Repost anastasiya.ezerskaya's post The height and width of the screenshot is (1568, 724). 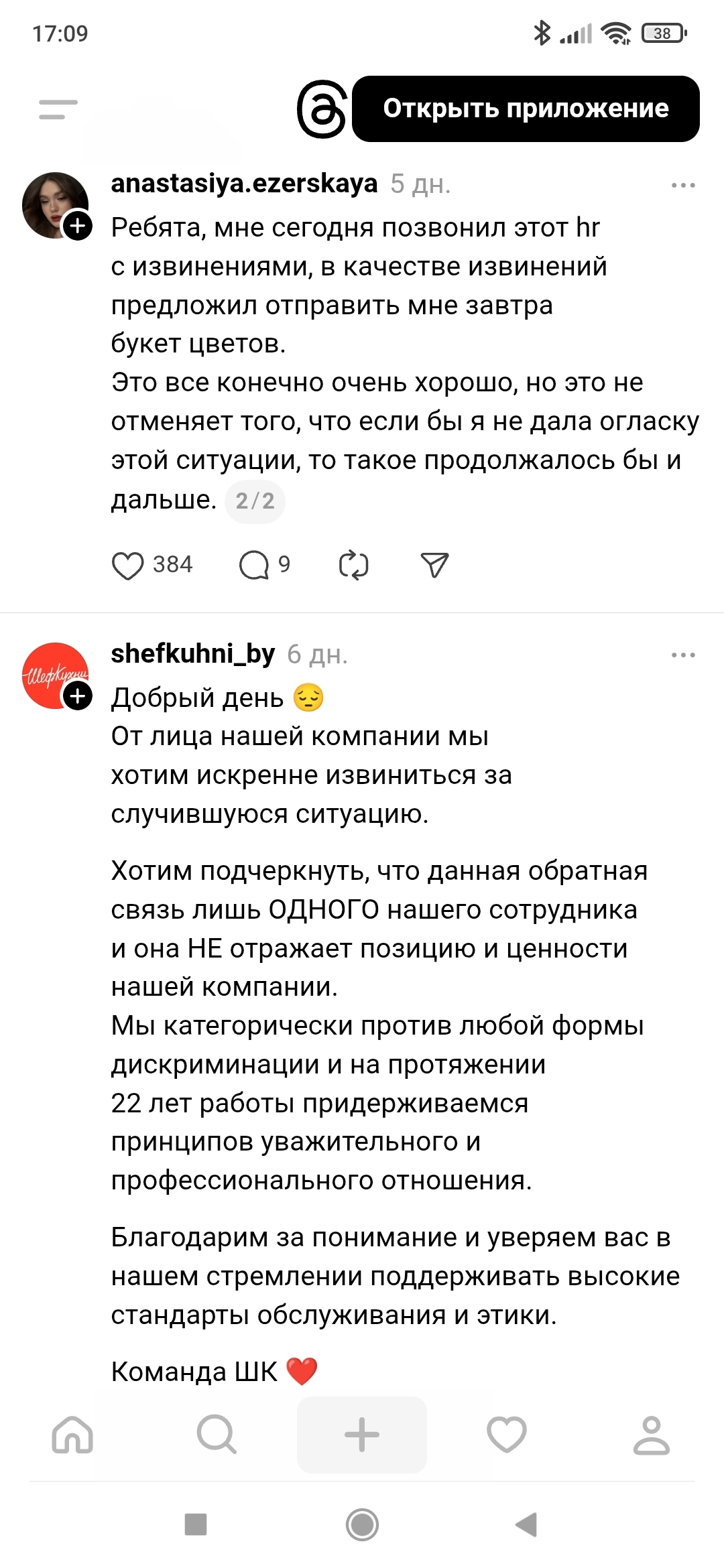coord(353,565)
